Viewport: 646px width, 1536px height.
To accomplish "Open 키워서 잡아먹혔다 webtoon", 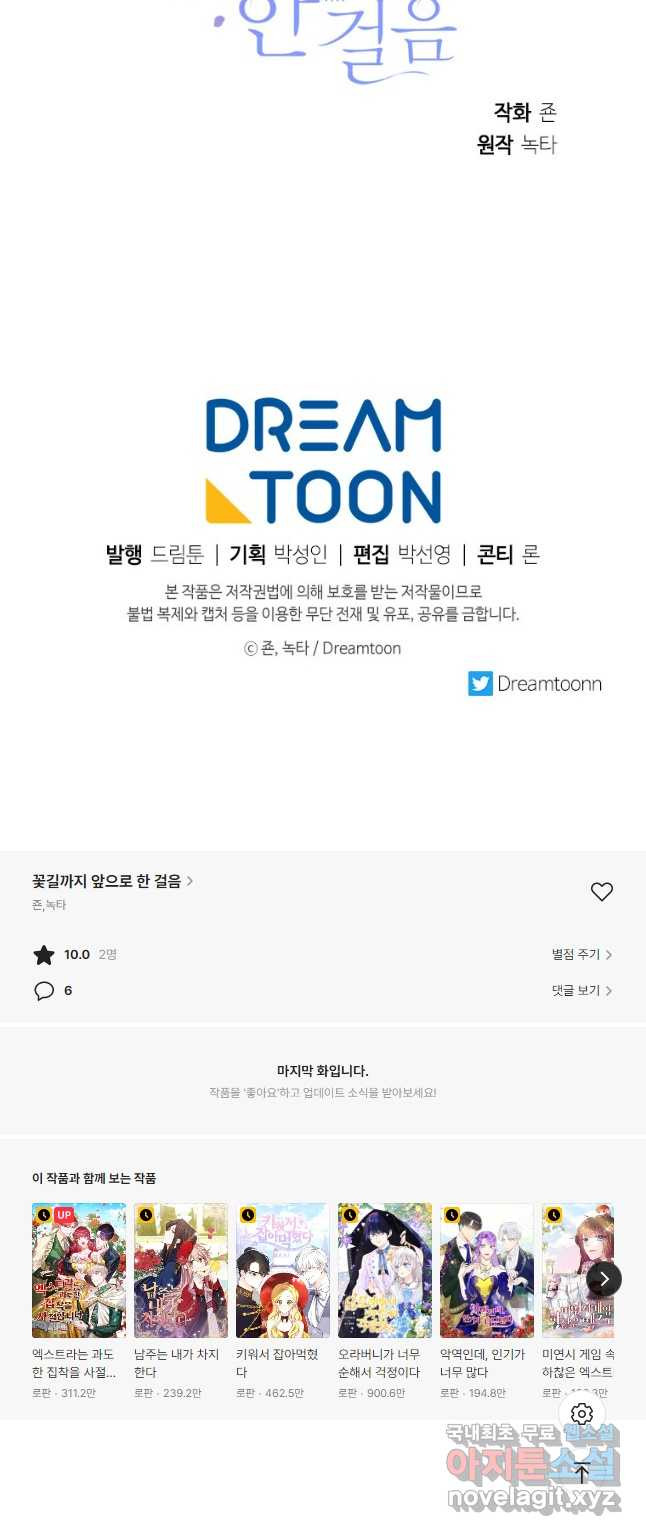I will click(283, 1270).
